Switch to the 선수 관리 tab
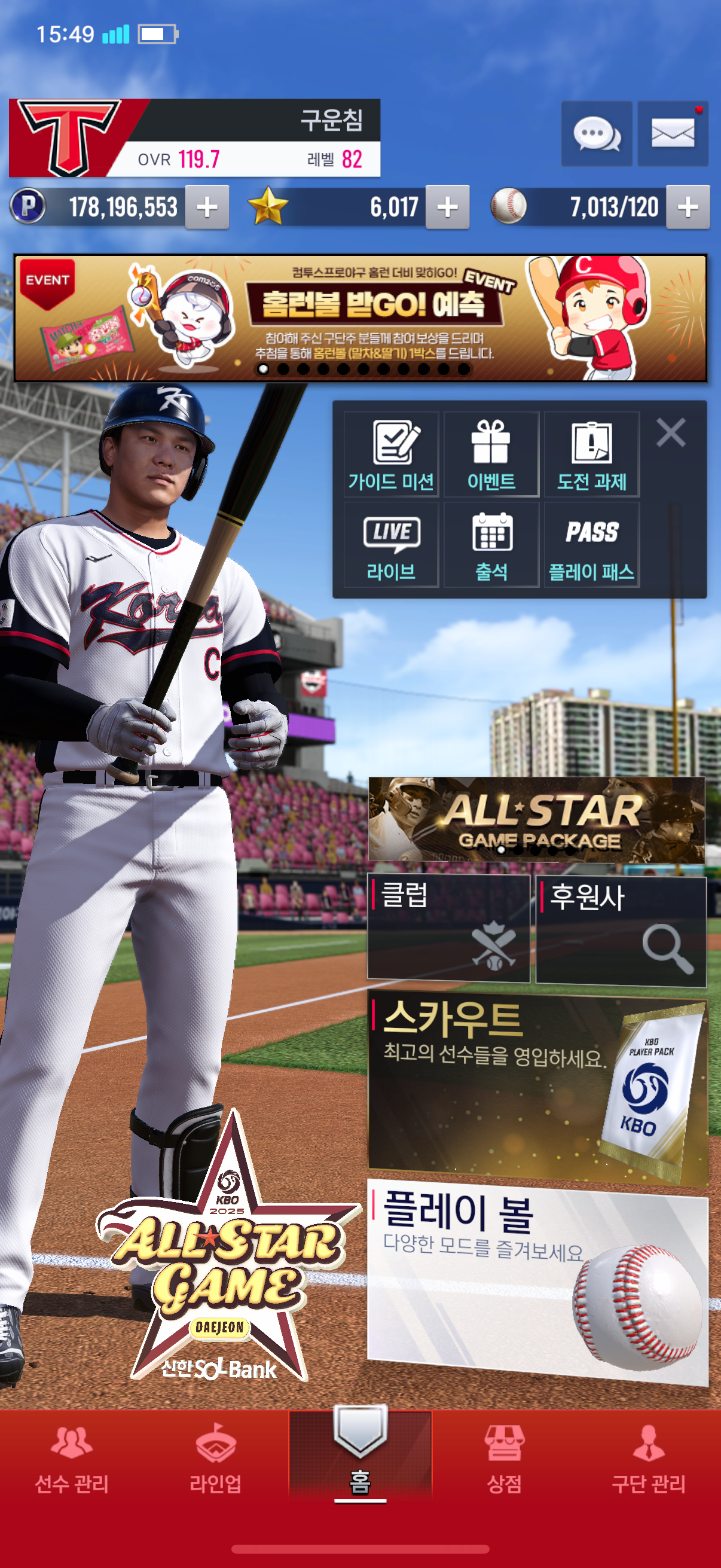The height and width of the screenshot is (1568, 721). click(72, 1459)
